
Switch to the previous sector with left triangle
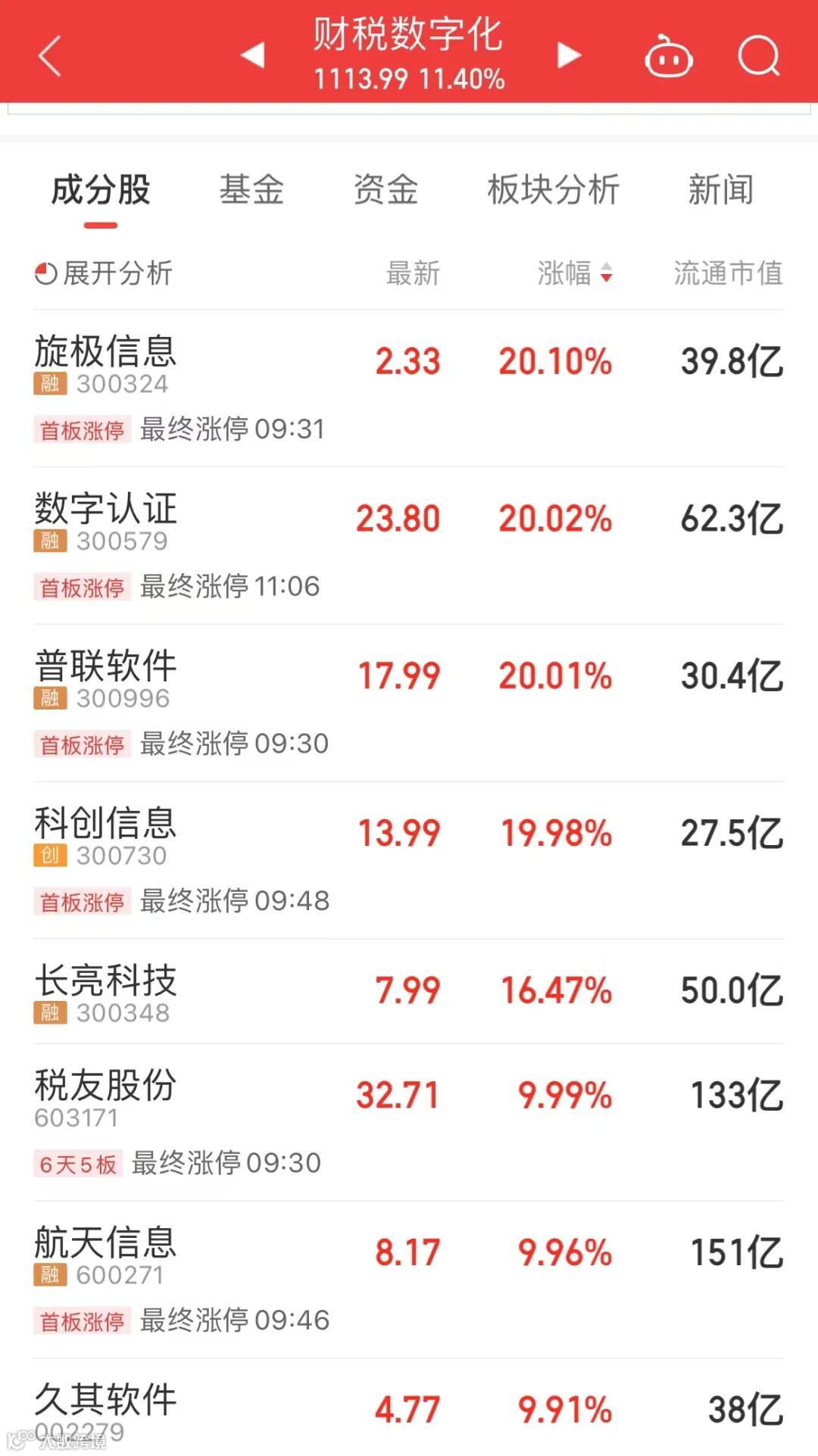(x=252, y=55)
